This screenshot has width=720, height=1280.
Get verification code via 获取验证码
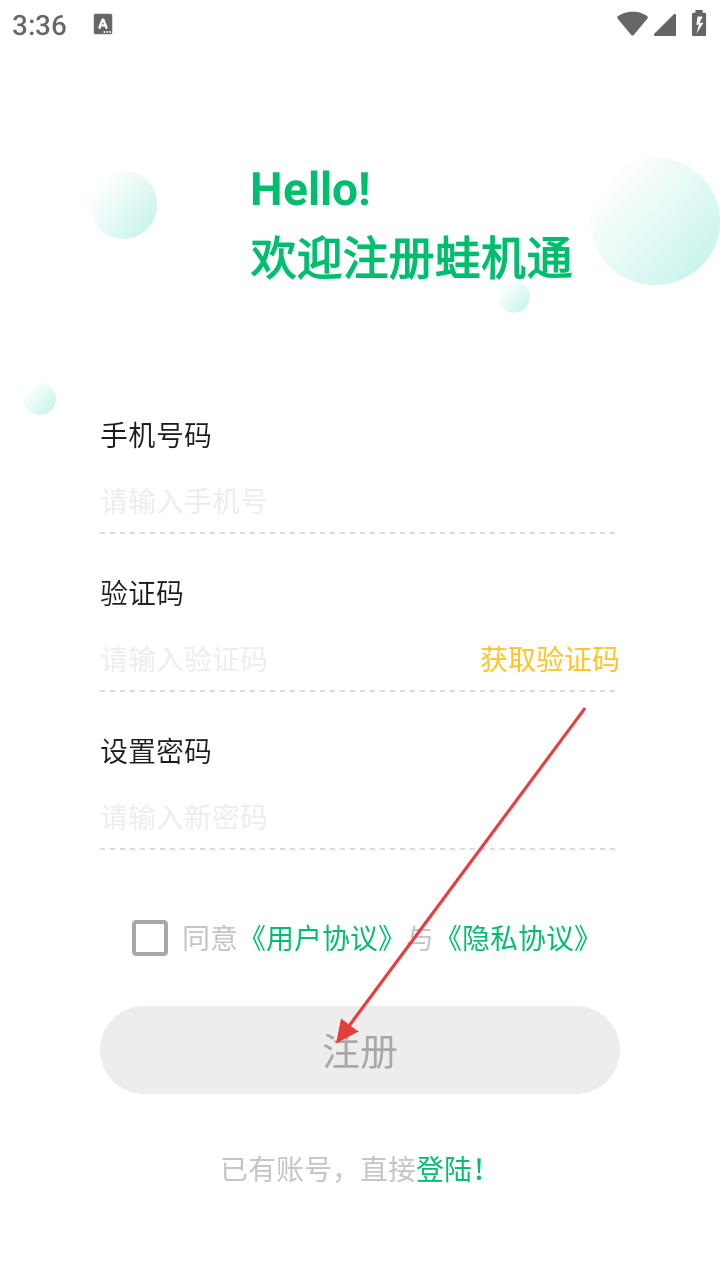(x=549, y=659)
